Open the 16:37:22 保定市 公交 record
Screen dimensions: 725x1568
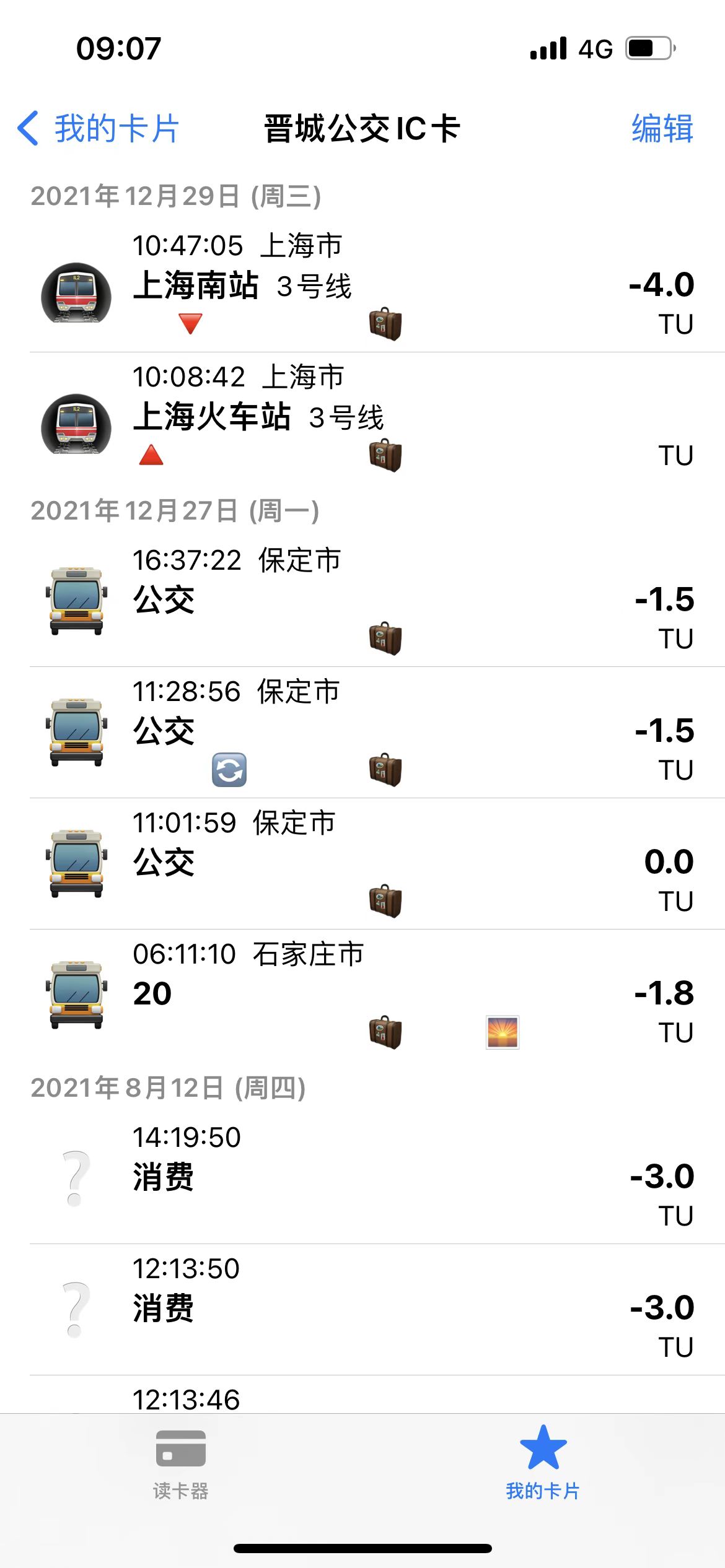point(372,601)
